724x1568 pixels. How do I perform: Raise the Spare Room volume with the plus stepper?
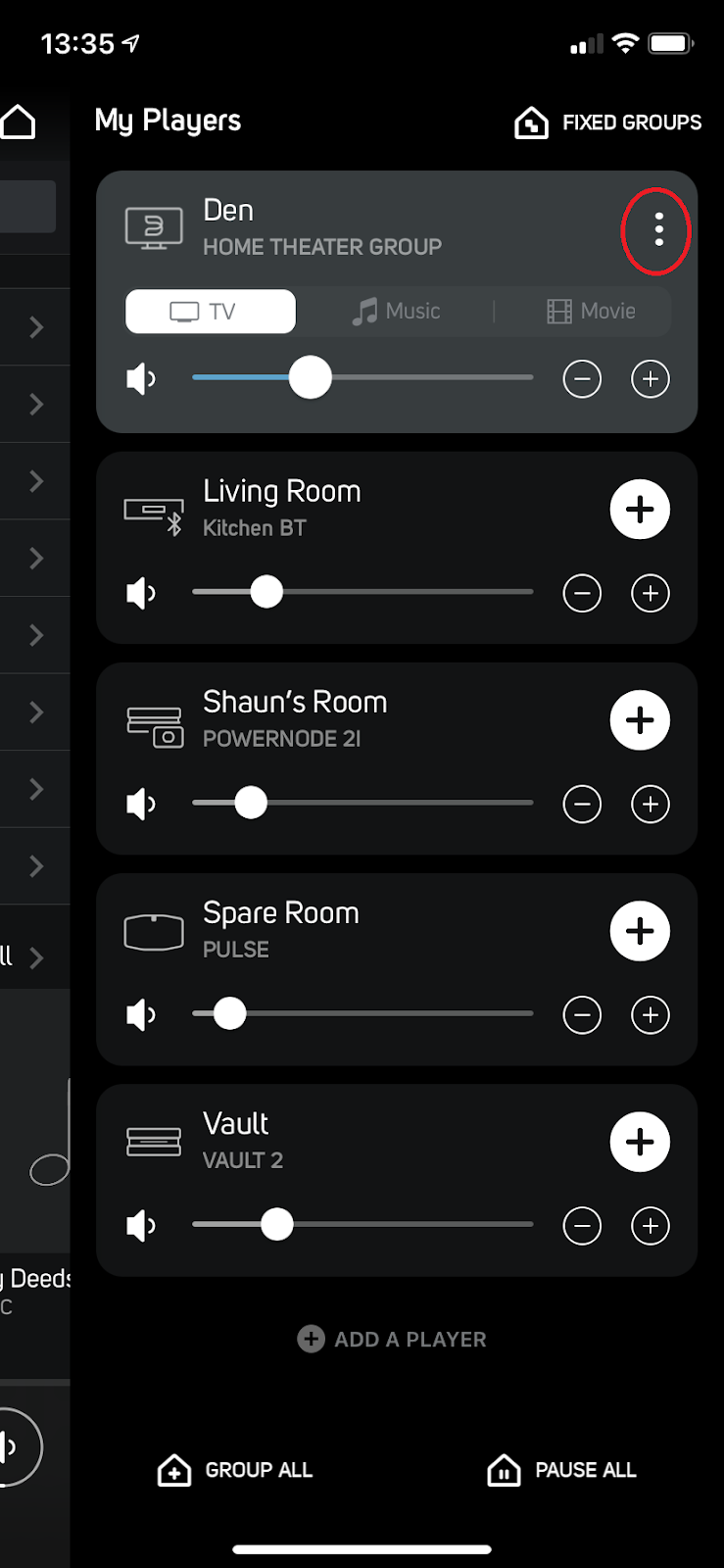pyautogui.click(x=651, y=1014)
